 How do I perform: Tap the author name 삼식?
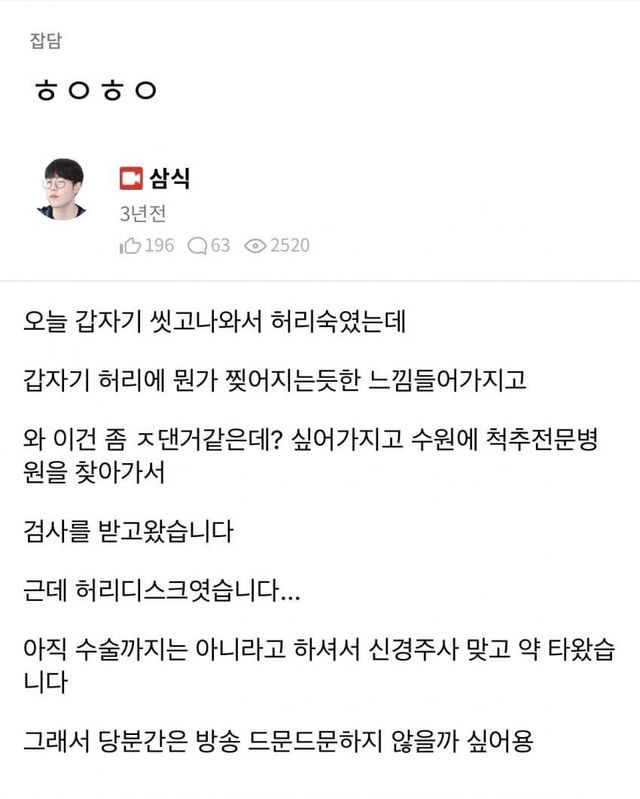point(169,179)
